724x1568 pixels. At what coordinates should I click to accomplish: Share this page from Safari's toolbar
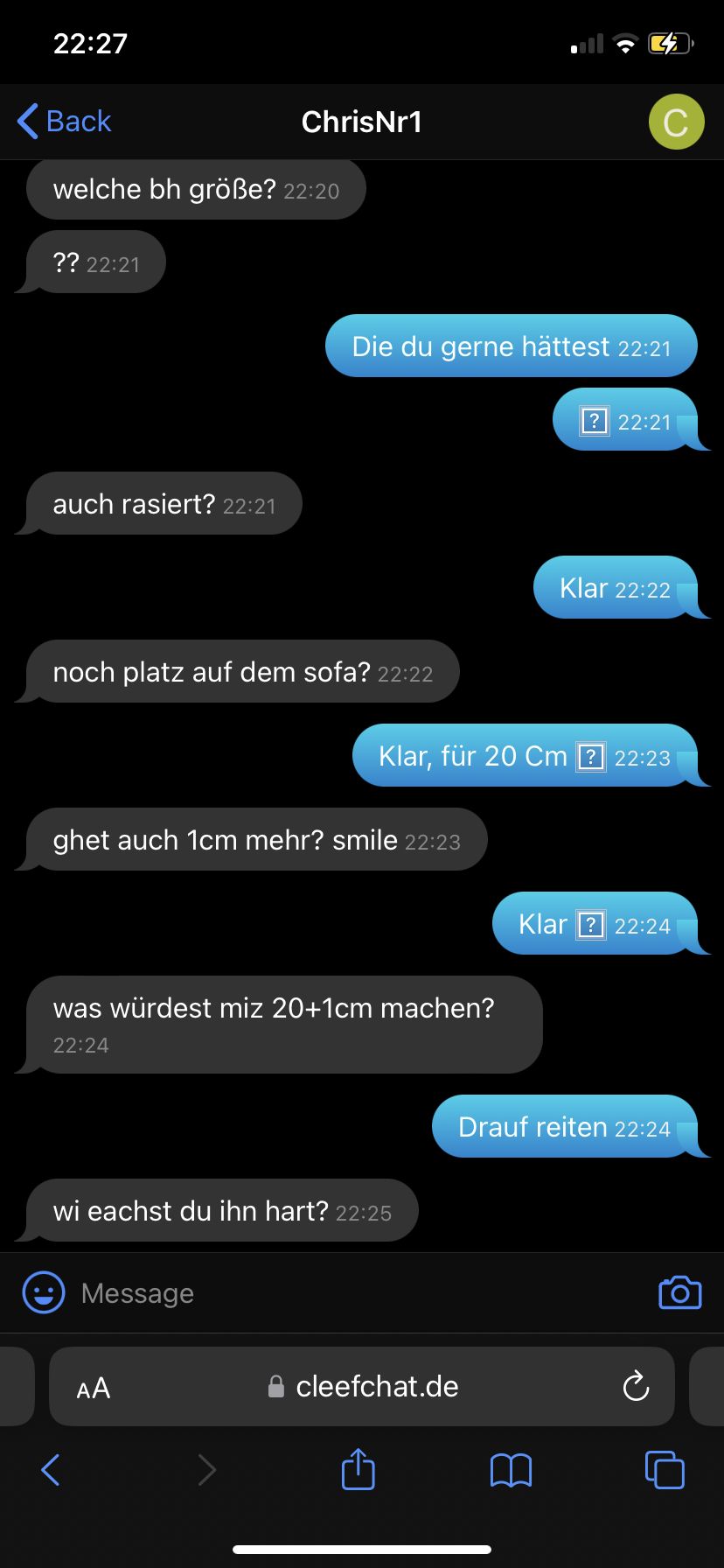(x=358, y=1469)
